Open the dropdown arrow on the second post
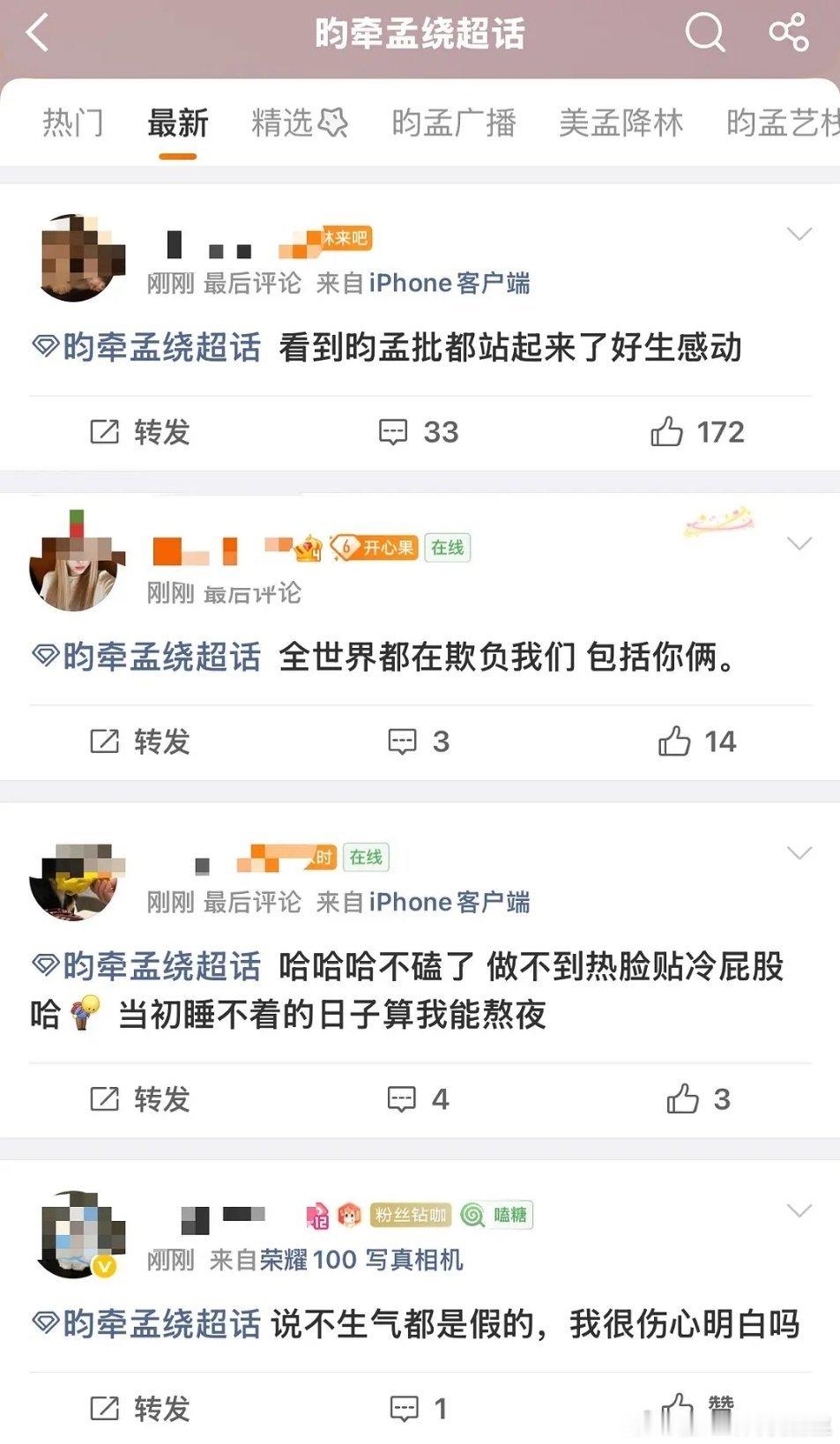The width and height of the screenshot is (840, 1444). (x=799, y=543)
